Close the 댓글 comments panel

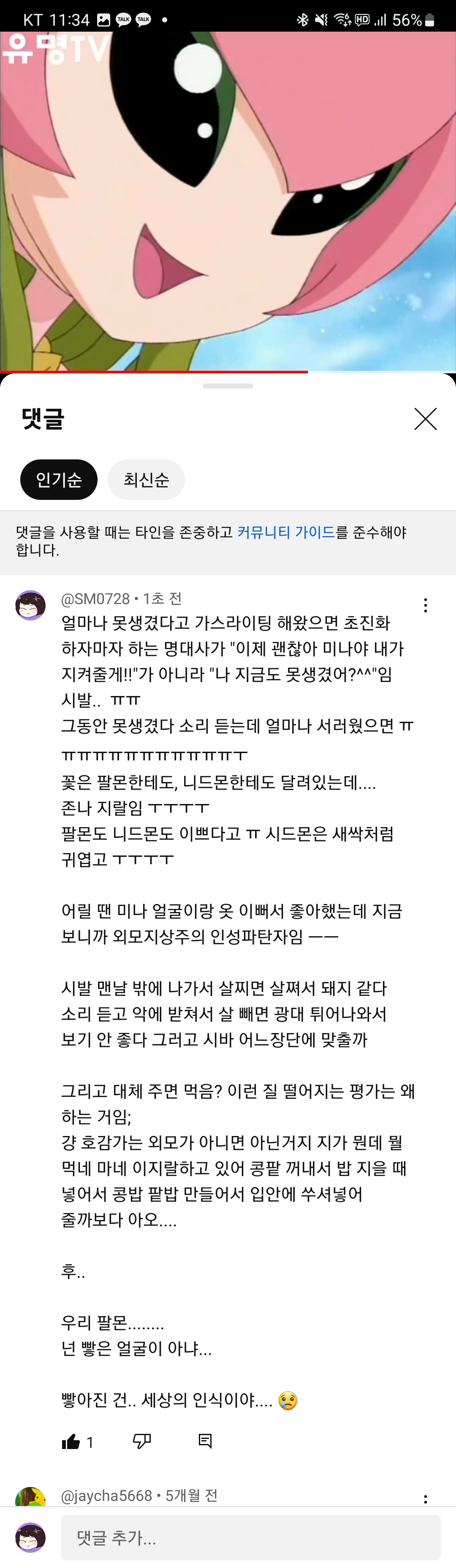(425, 419)
